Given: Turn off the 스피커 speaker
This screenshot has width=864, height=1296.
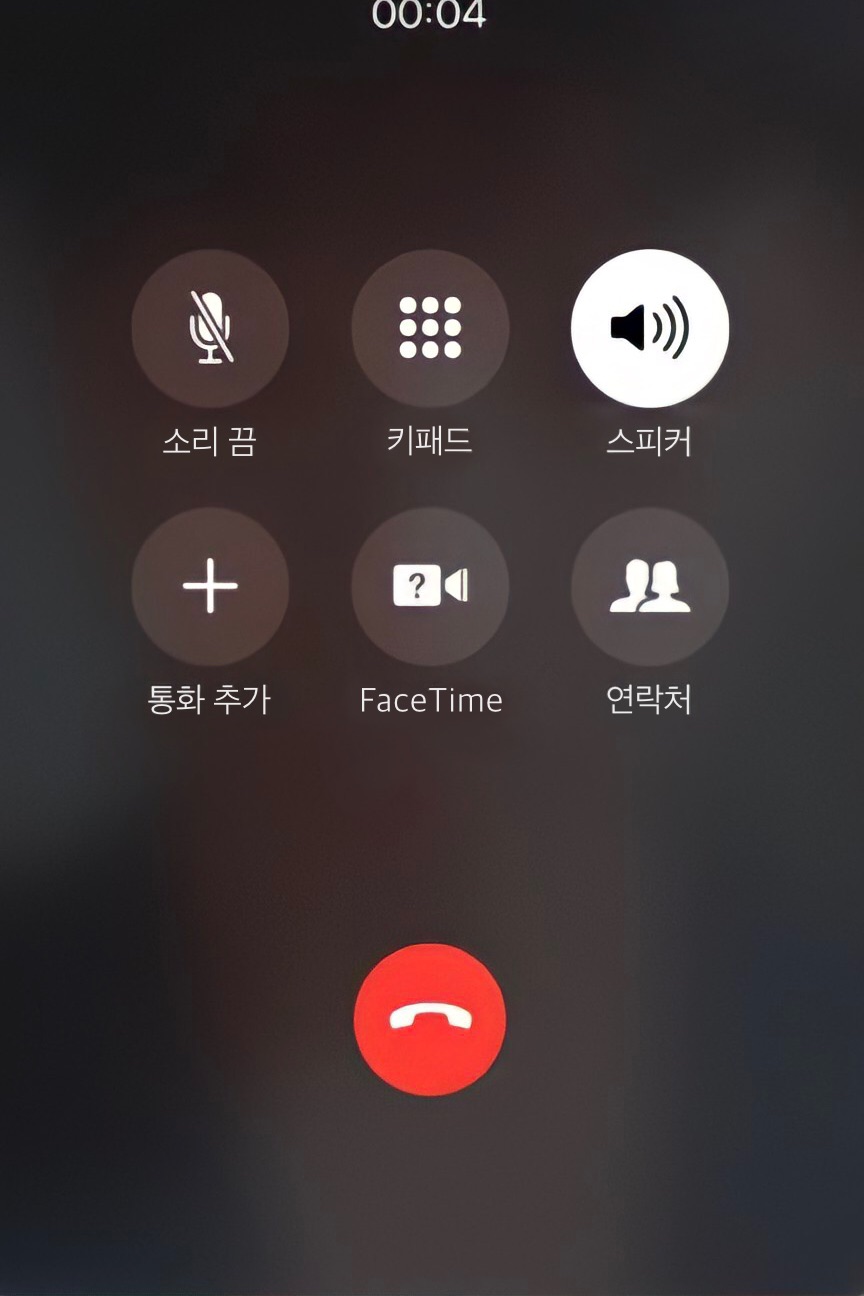Looking at the screenshot, I should click(650, 328).
